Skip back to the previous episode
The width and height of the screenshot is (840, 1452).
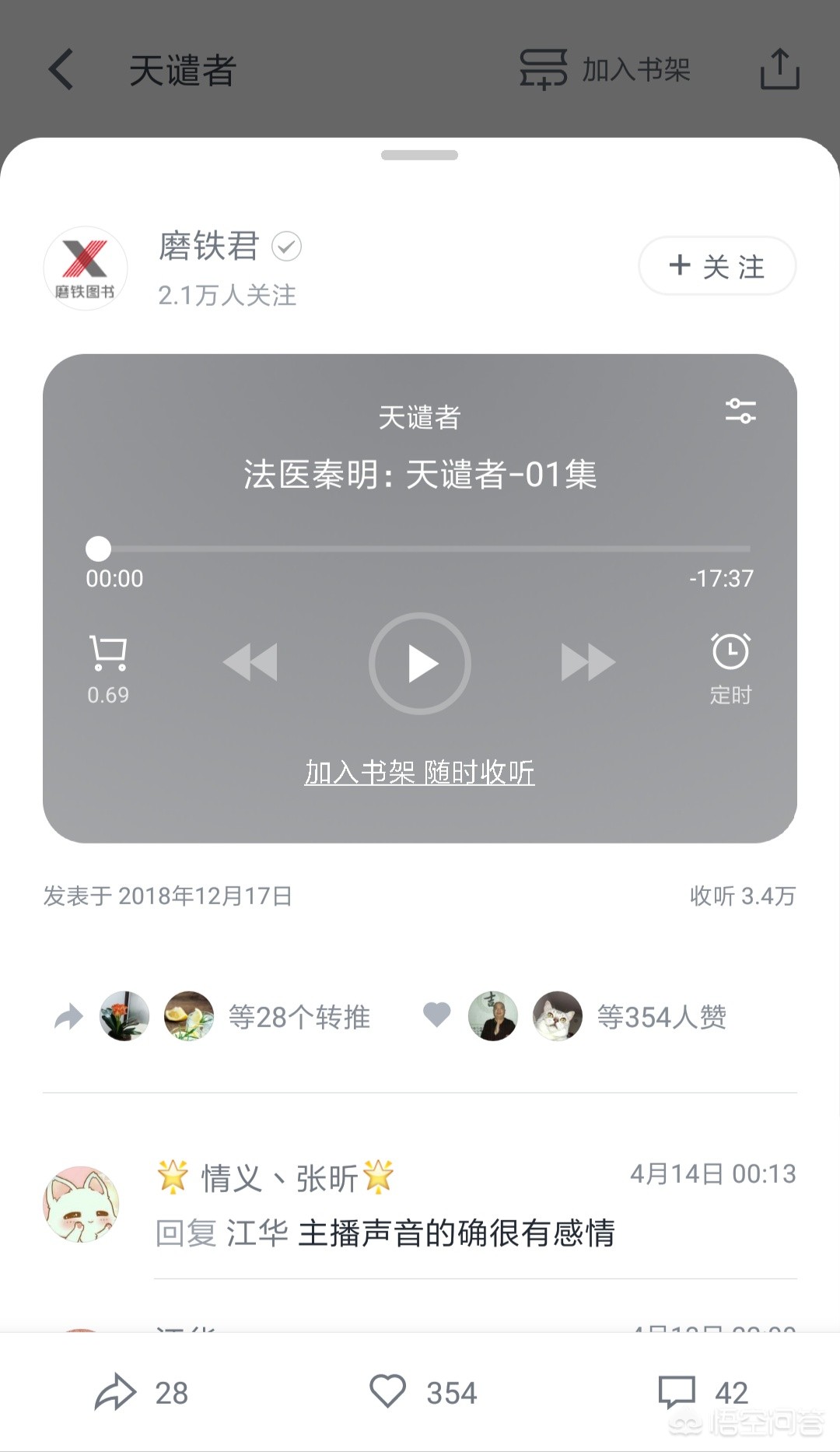(250, 662)
